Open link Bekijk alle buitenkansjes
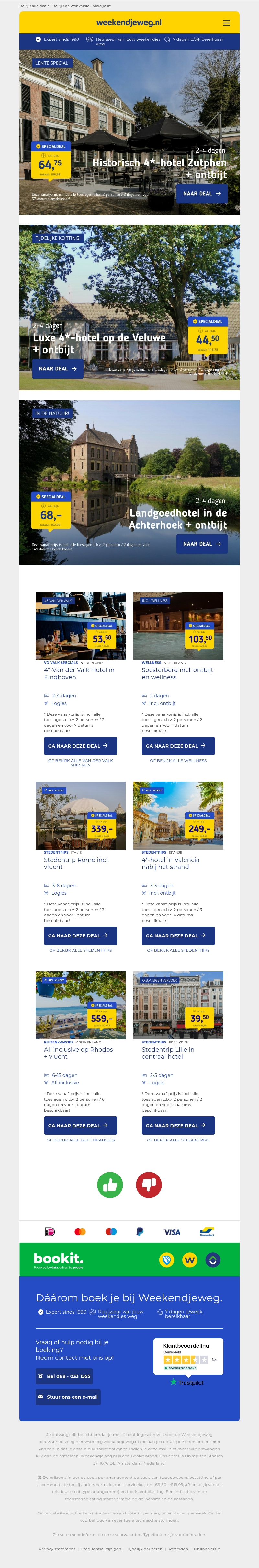This screenshot has width=259, height=1568. [80, 1140]
